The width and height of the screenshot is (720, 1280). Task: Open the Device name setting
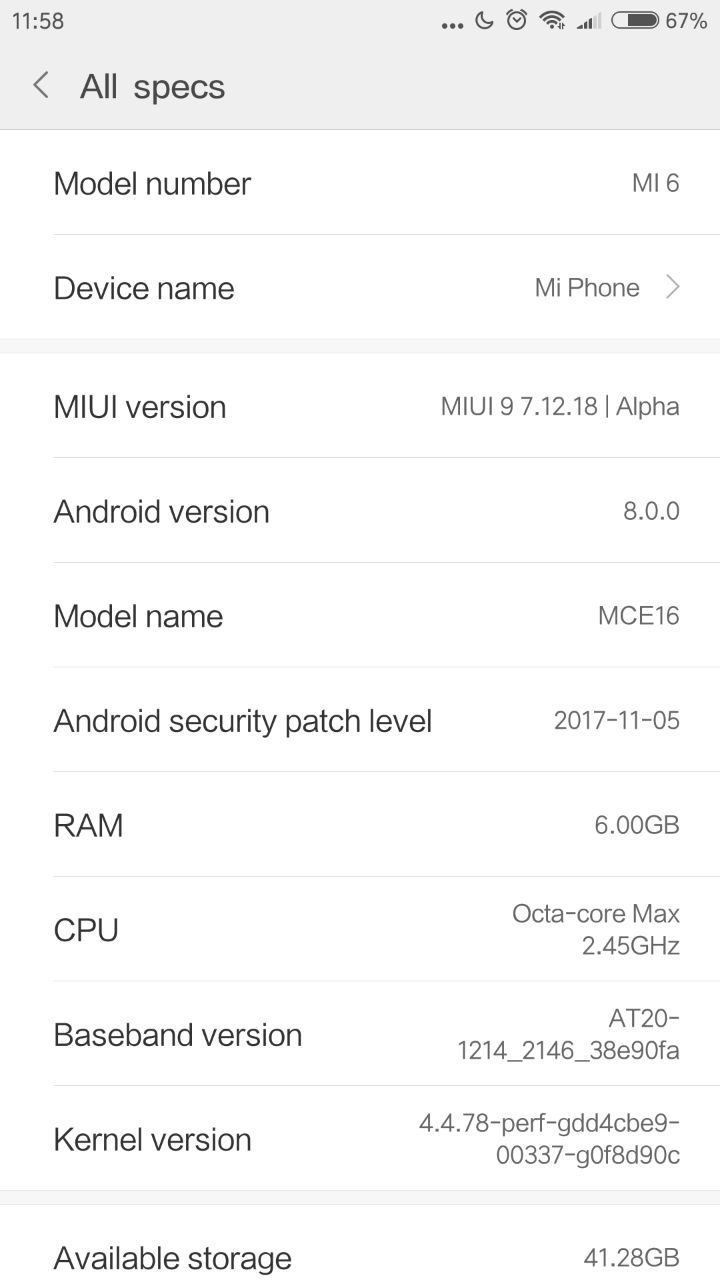tap(360, 288)
